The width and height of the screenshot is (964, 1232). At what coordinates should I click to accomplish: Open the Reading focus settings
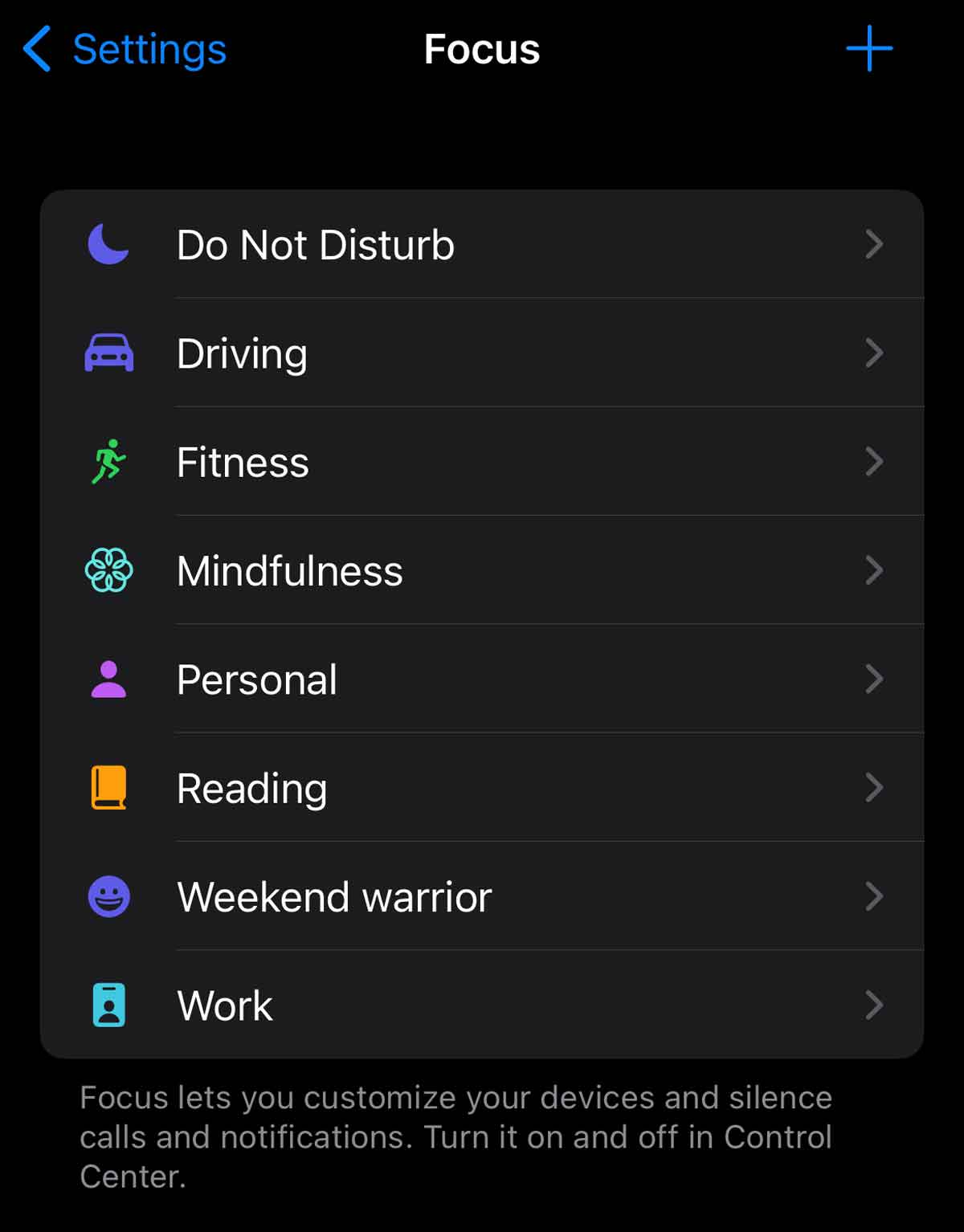coord(482,788)
